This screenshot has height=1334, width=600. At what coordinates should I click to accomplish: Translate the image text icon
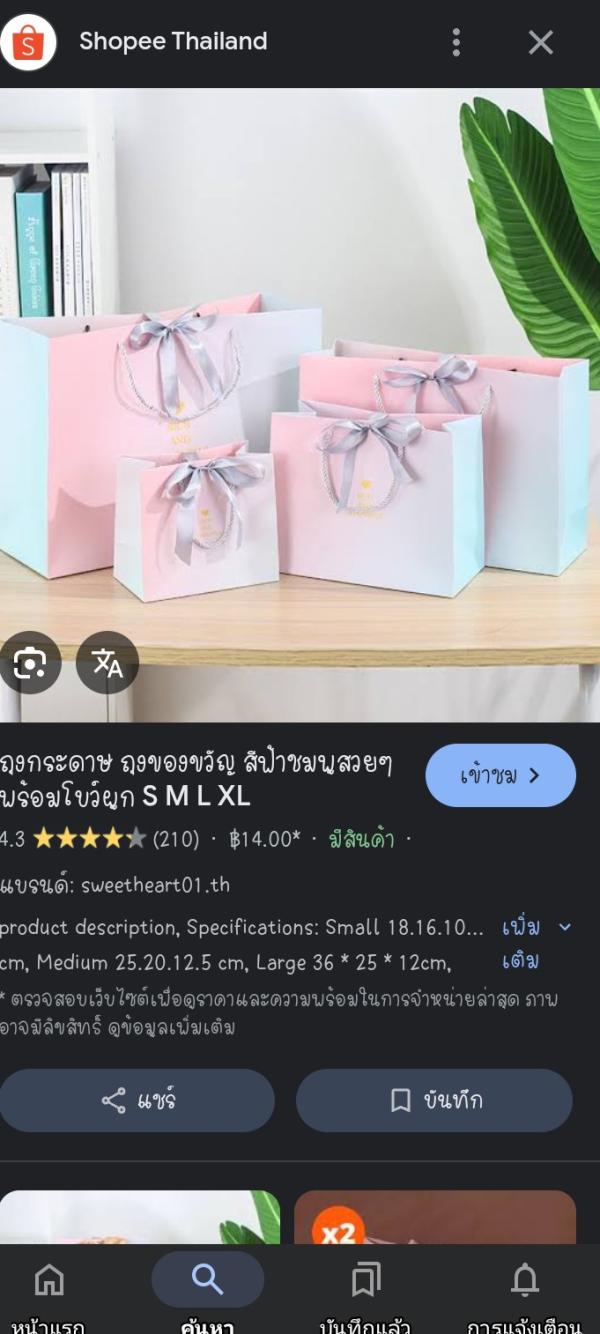pyautogui.click(x=107, y=662)
